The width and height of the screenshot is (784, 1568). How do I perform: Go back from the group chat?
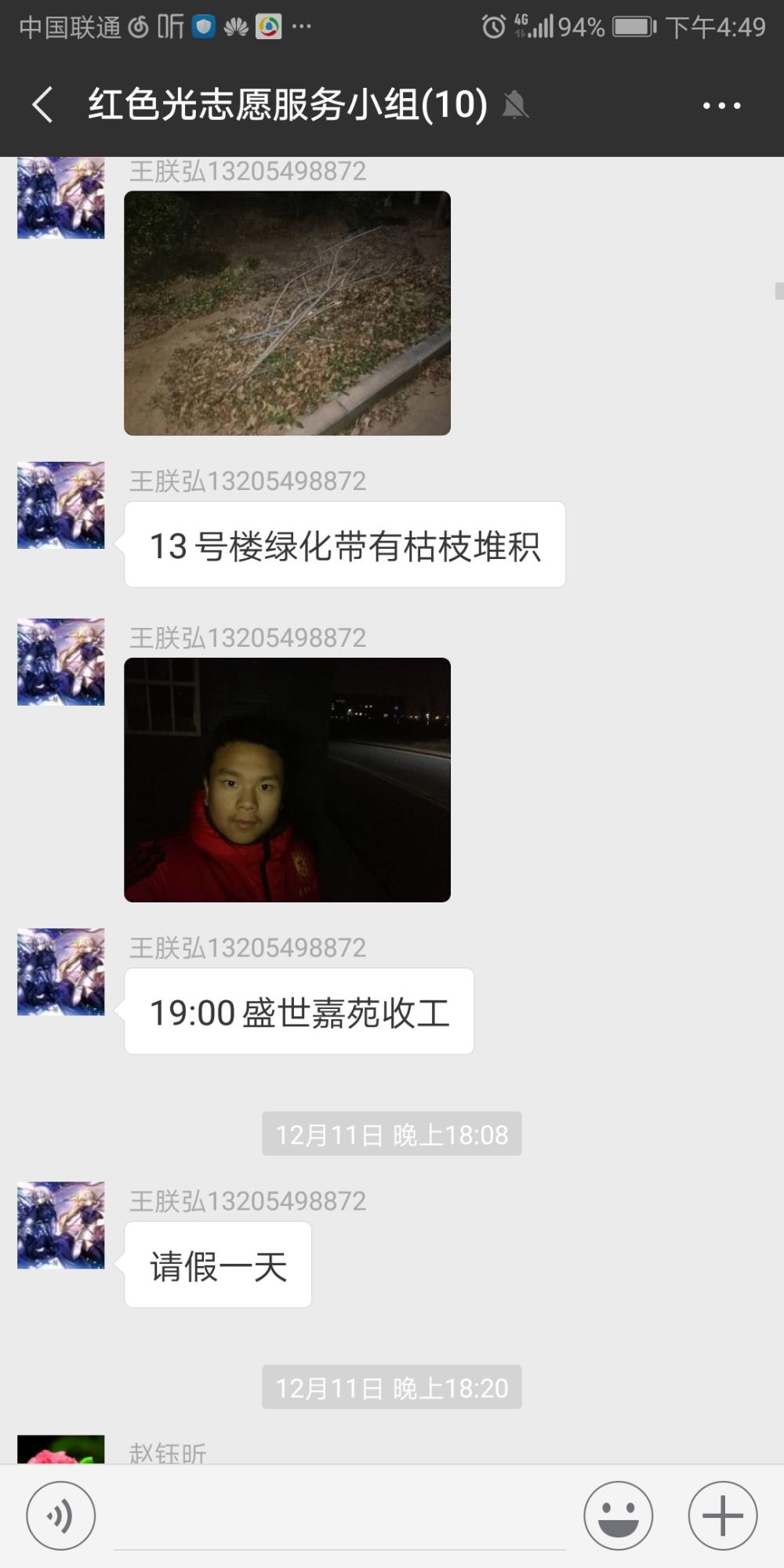42,105
